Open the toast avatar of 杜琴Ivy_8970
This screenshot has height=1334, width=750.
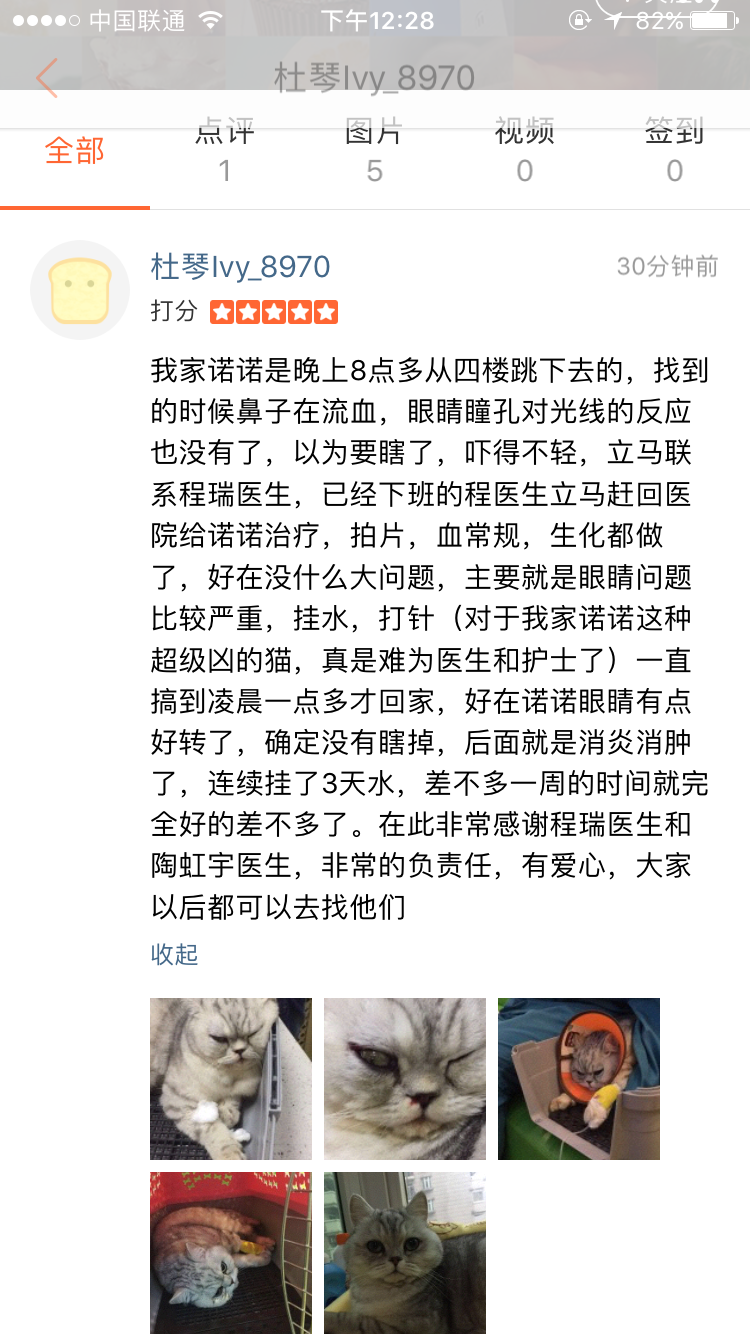[80, 290]
